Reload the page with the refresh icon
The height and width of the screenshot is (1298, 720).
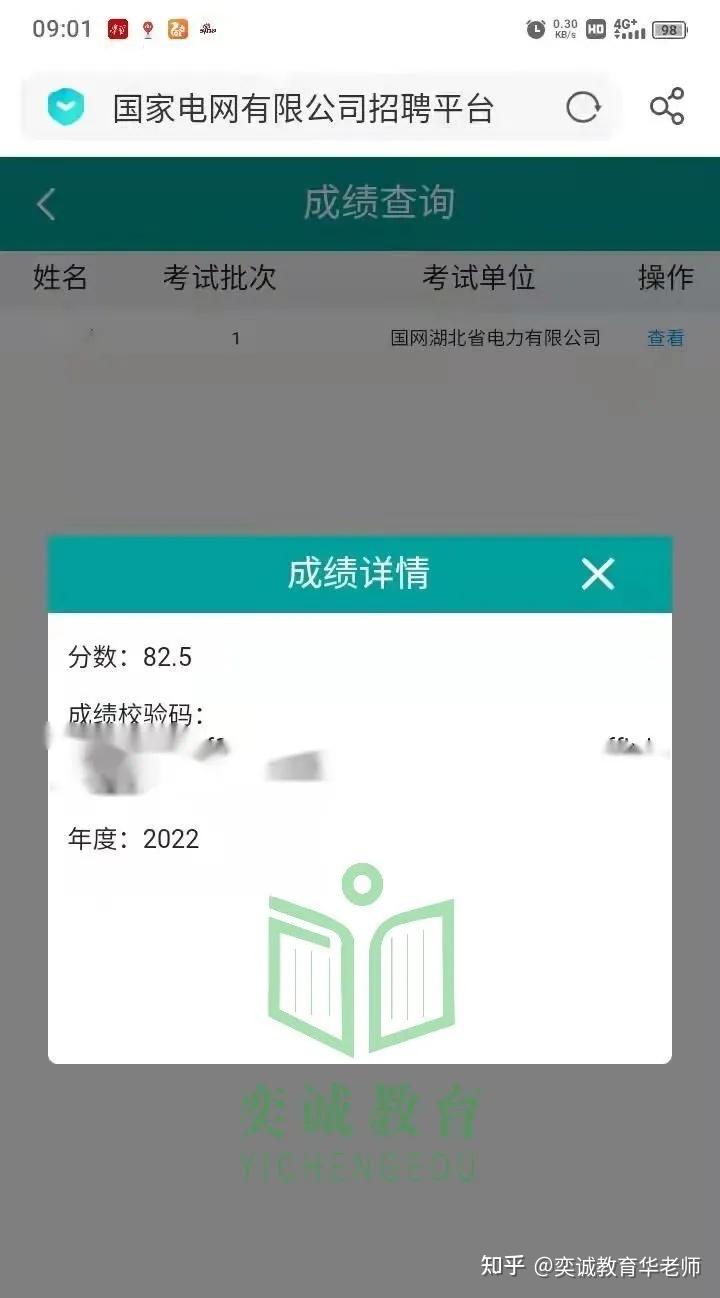click(583, 108)
